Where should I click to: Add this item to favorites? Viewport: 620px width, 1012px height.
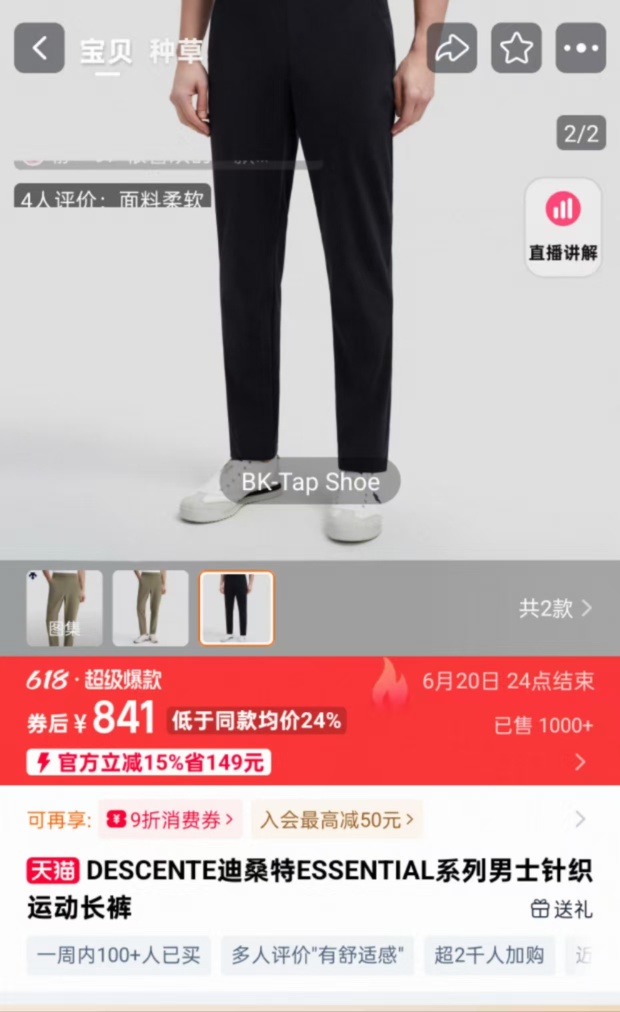pyautogui.click(x=516, y=48)
